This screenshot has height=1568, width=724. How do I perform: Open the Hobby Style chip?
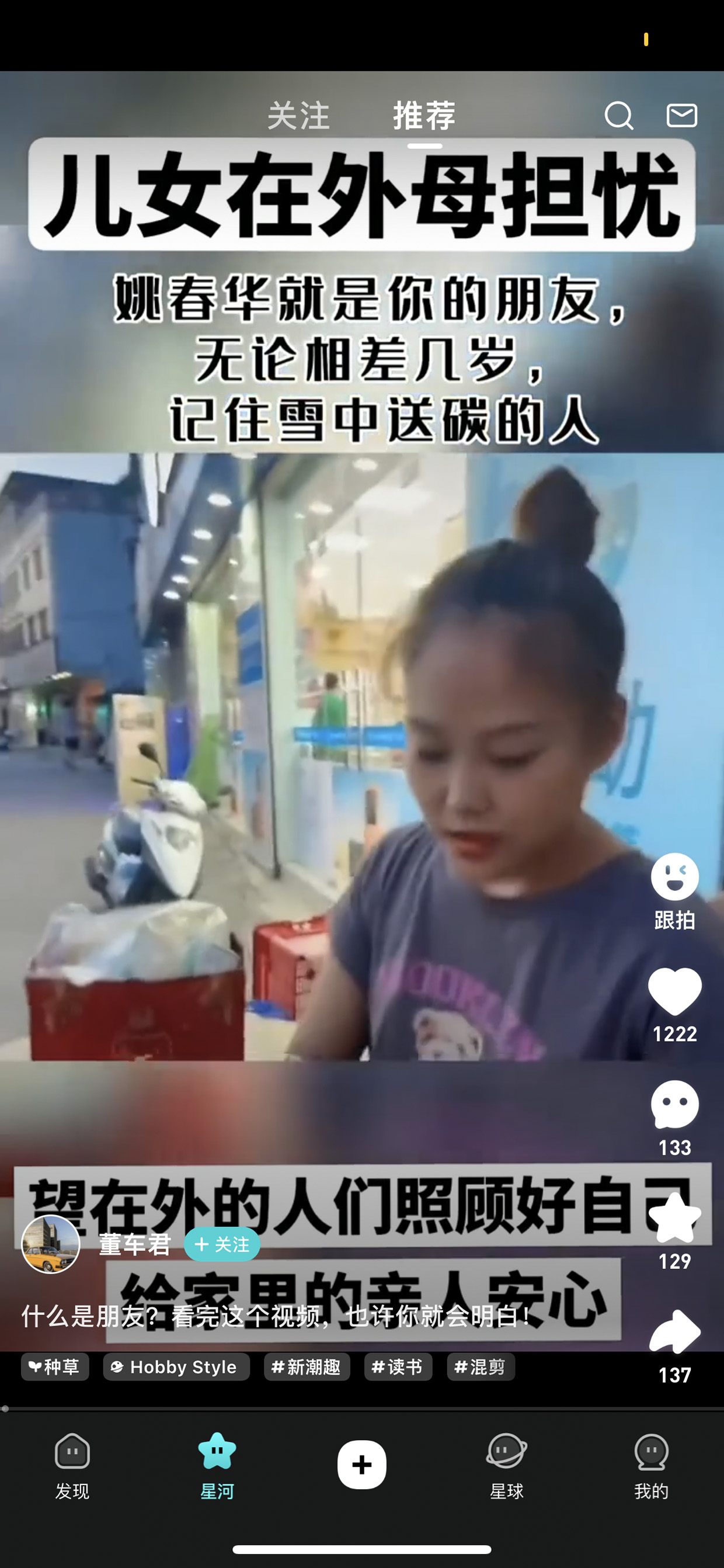point(176,1366)
